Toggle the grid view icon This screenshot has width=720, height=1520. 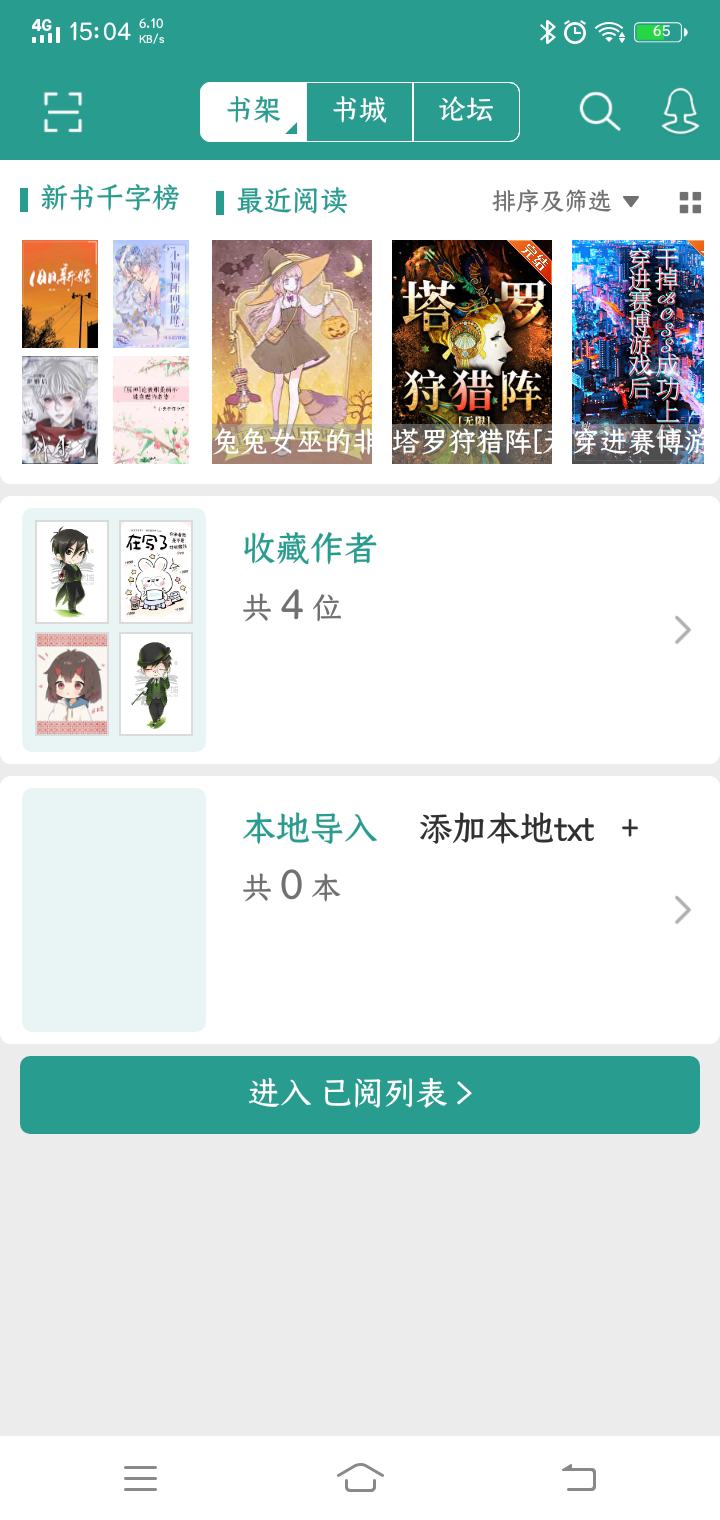[690, 202]
